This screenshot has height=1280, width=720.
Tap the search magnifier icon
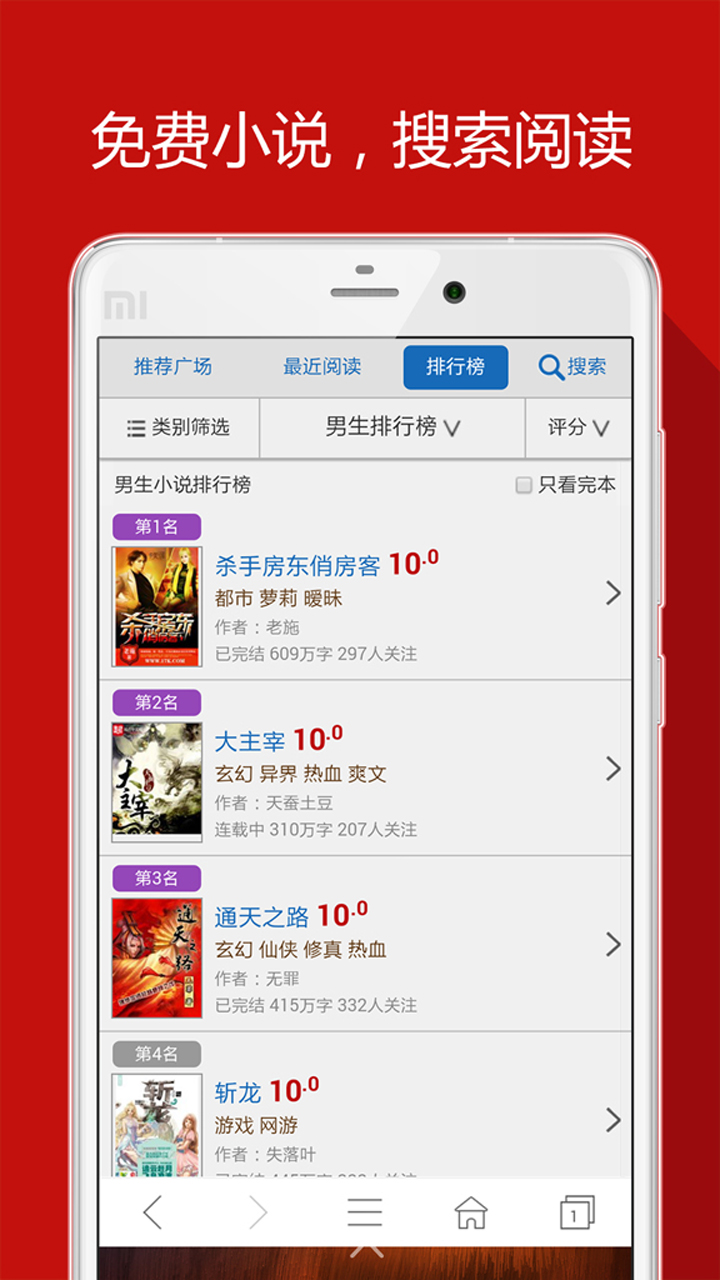click(x=551, y=368)
